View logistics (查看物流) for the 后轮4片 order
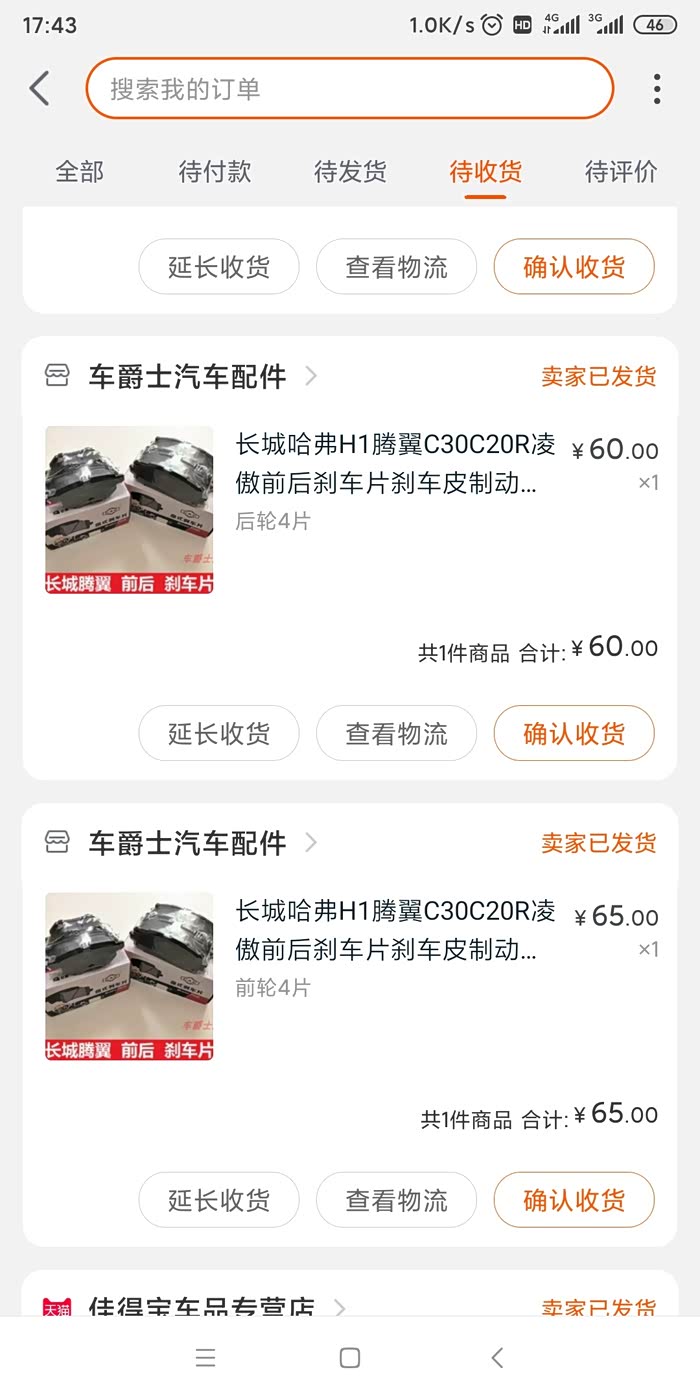This screenshot has height=1400, width=700. (x=396, y=733)
